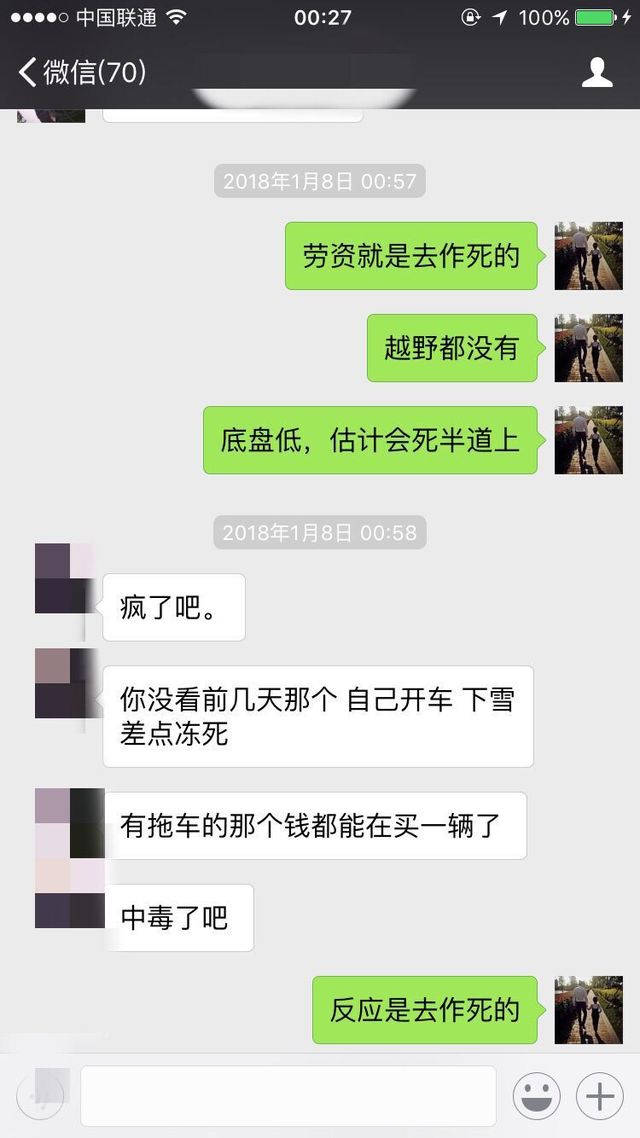Viewport: 640px width, 1138px height.
Task: Open the emoji picker
Action: point(536,1096)
